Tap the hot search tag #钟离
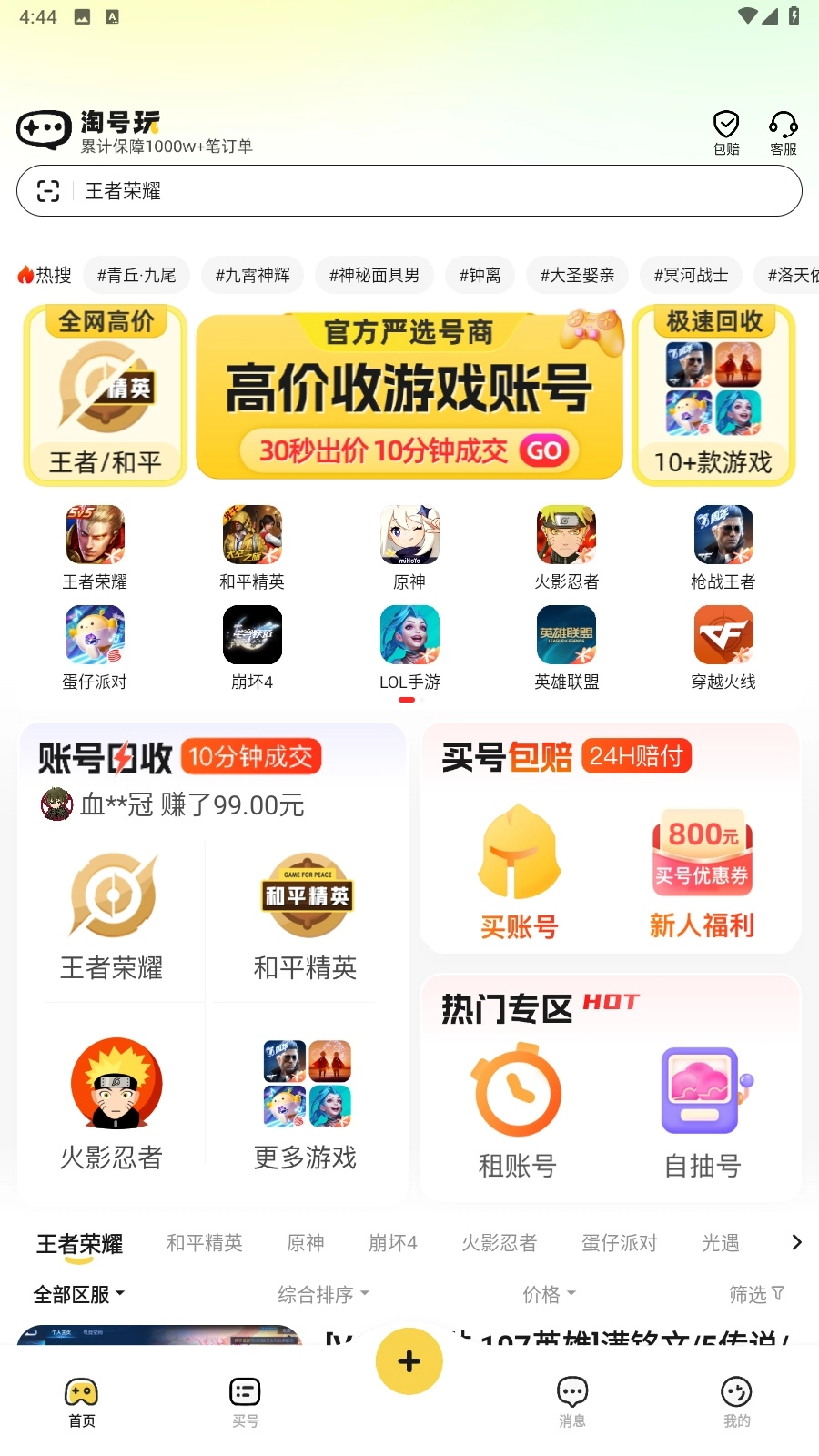The image size is (819, 1456). pos(480,275)
